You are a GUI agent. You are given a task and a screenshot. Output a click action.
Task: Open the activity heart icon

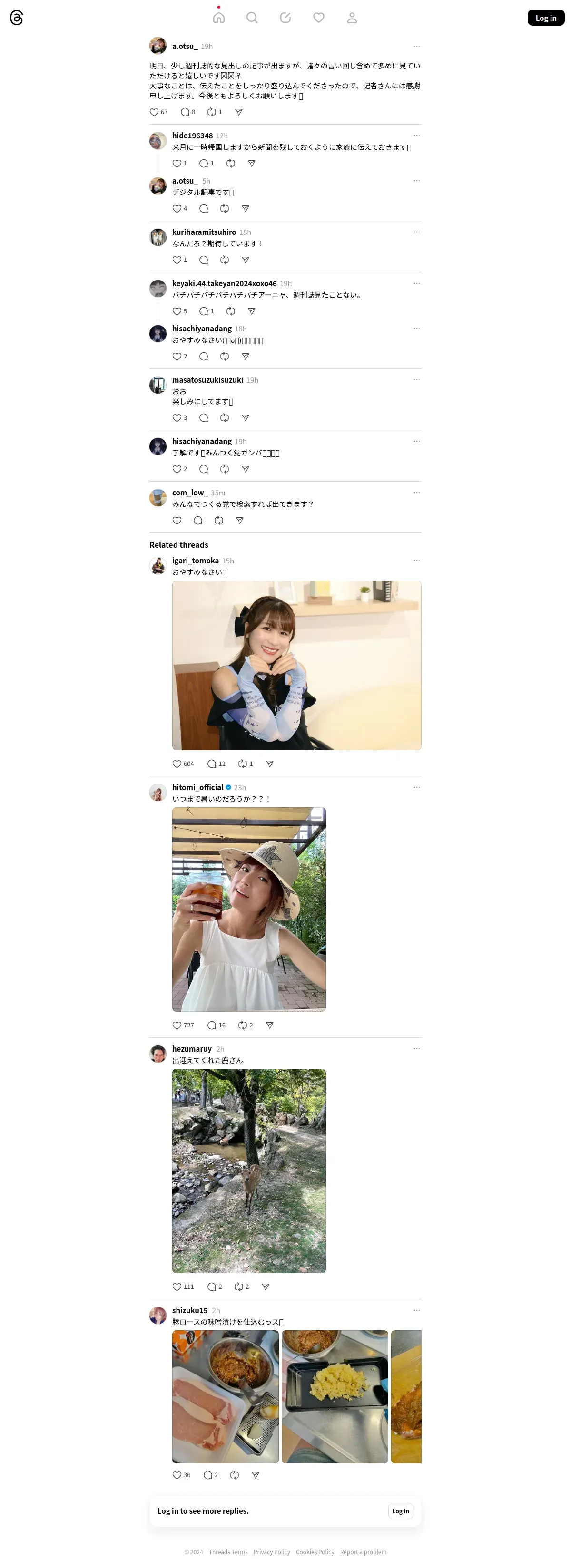[319, 18]
